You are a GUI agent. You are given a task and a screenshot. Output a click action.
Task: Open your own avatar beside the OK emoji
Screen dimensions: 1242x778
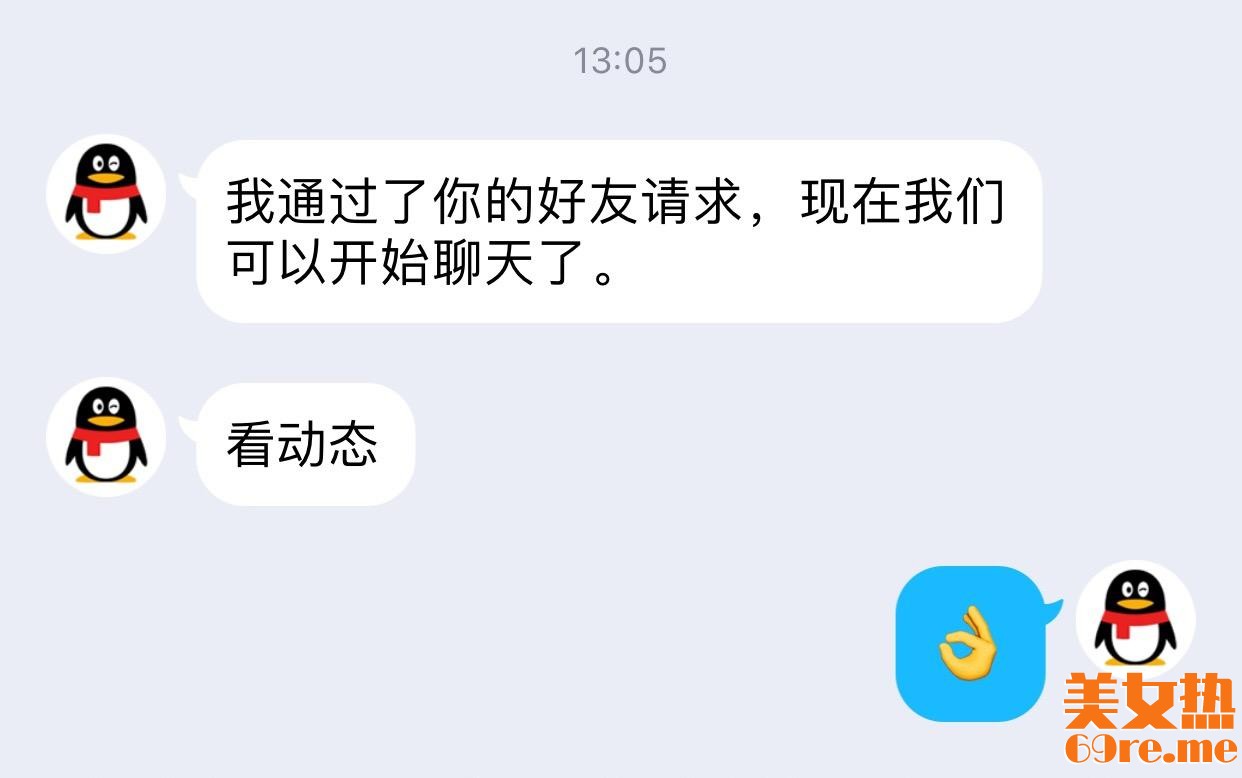point(1135,620)
